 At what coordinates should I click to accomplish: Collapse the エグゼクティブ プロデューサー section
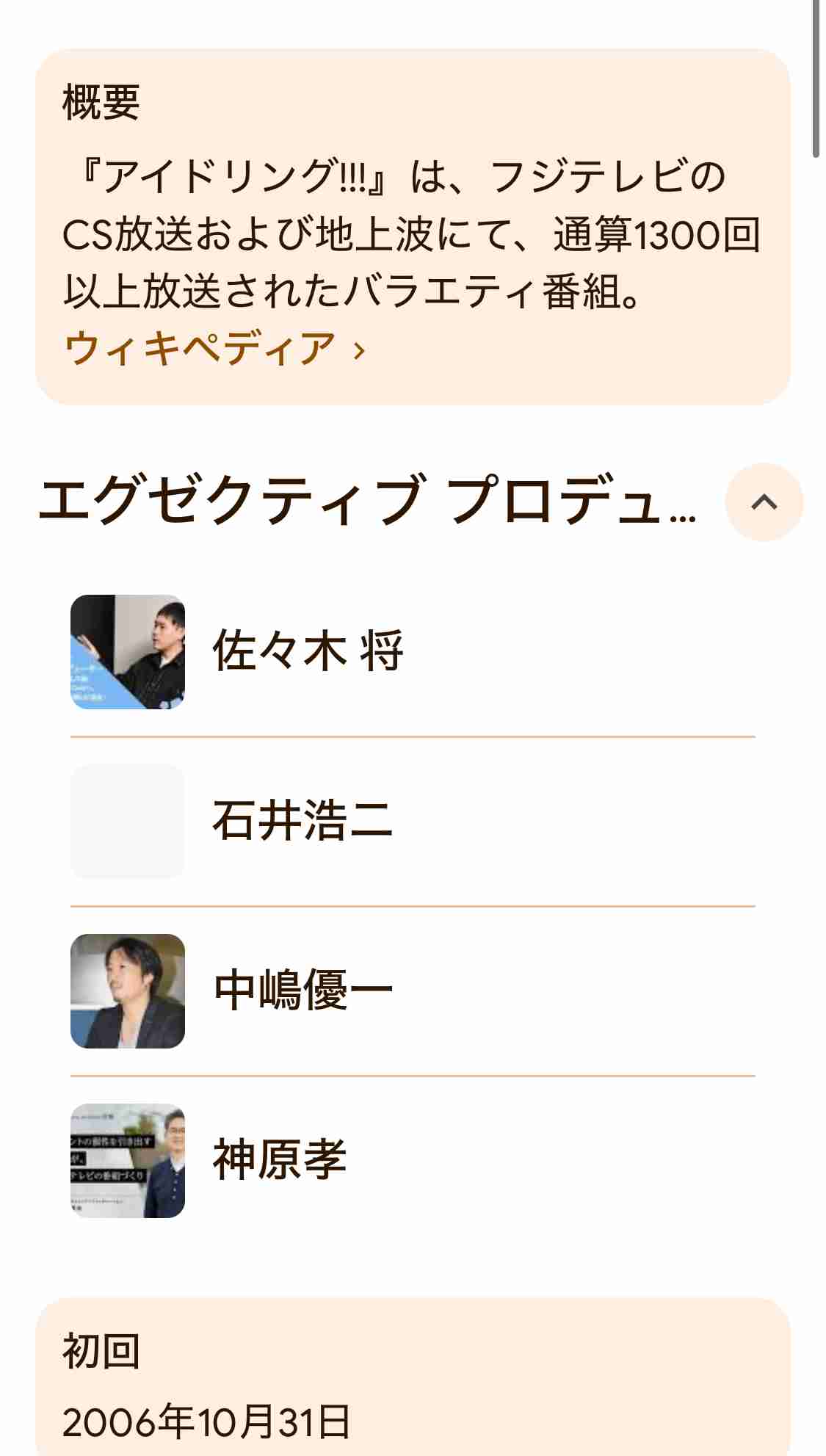764,502
